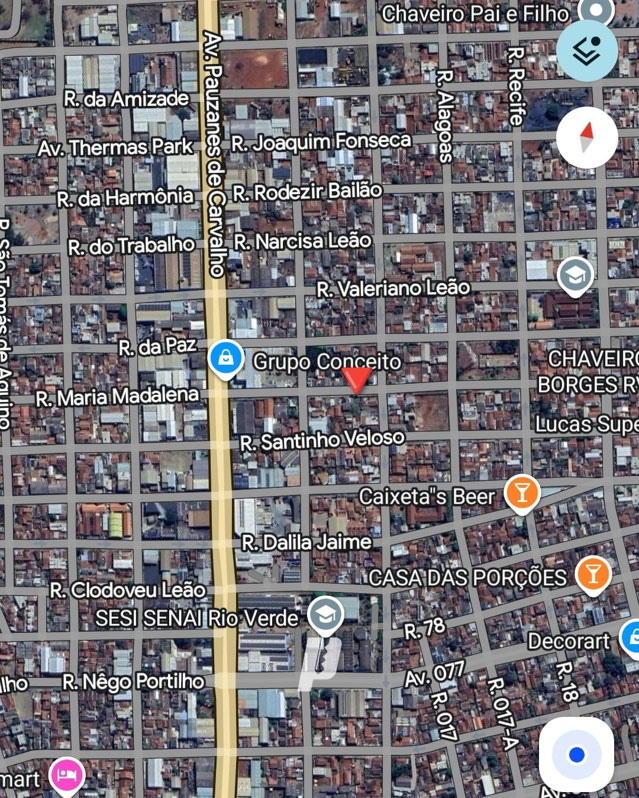Open the Chaveiro Pai e Filho marker
Image resolution: width=639 pixels, height=798 pixels.
pyautogui.click(x=598, y=12)
